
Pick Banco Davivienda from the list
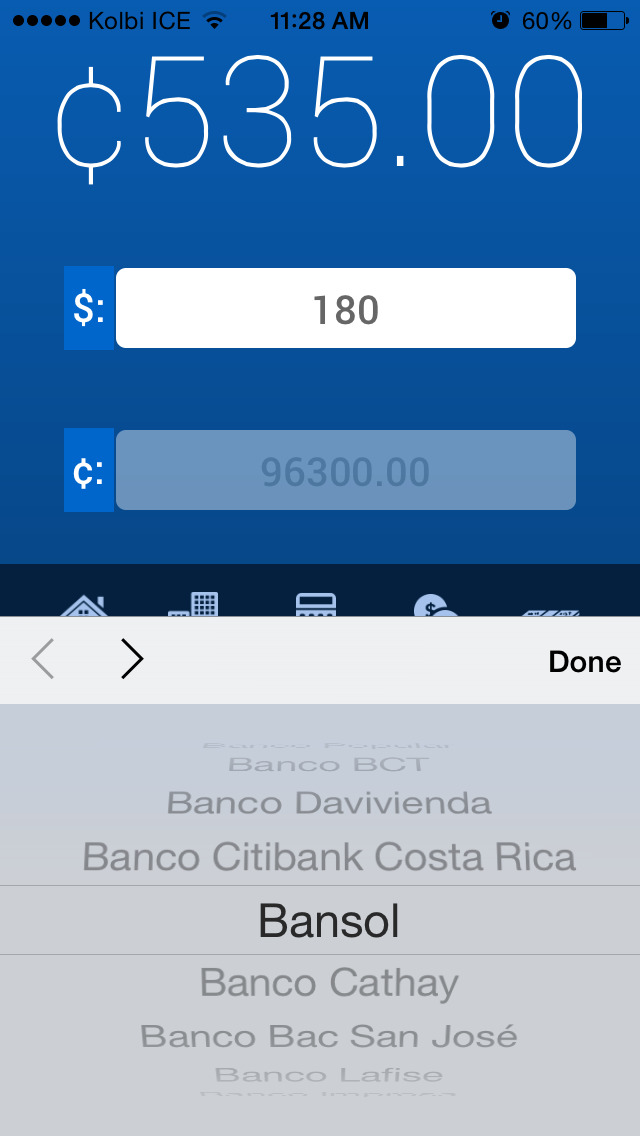point(329,803)
